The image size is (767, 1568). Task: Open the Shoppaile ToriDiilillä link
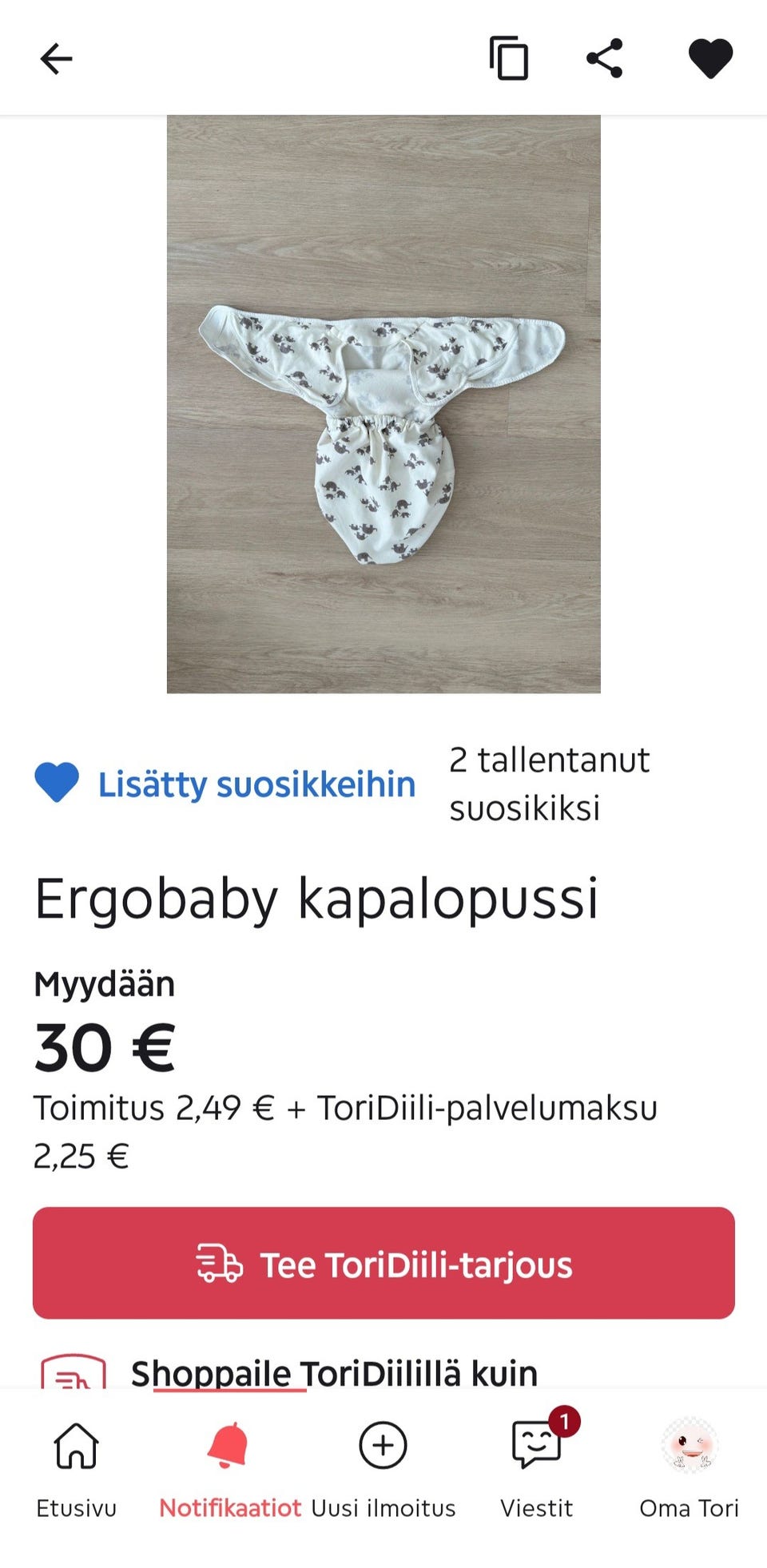pyautogui.click(x=336, y=1372)
